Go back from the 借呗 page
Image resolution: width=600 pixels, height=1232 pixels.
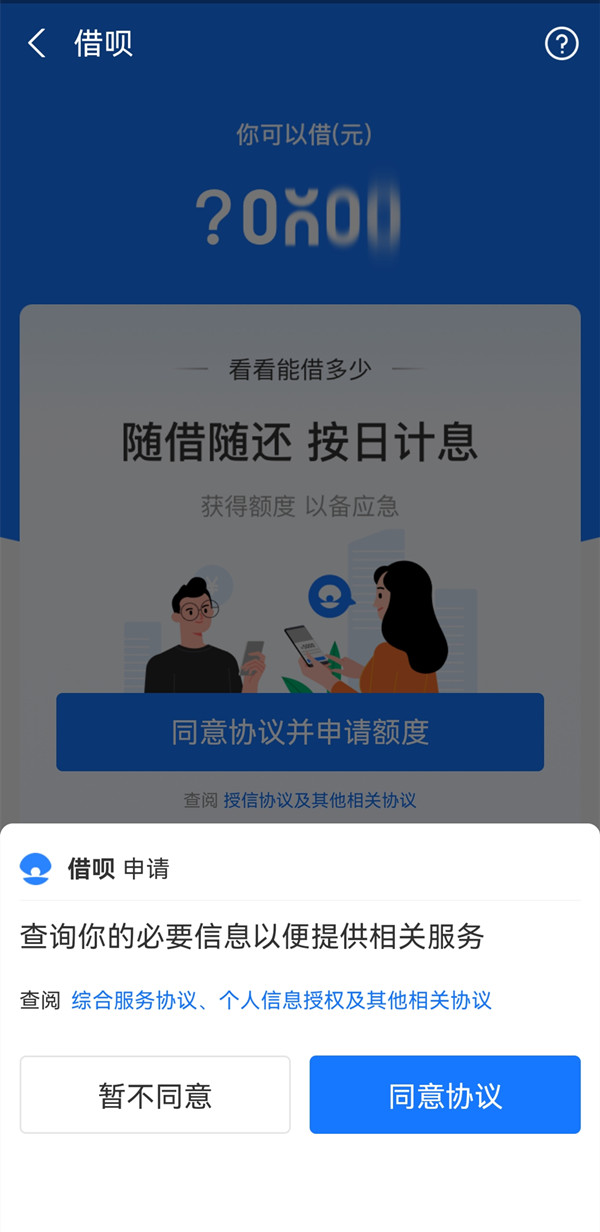(x=37, y=44)
